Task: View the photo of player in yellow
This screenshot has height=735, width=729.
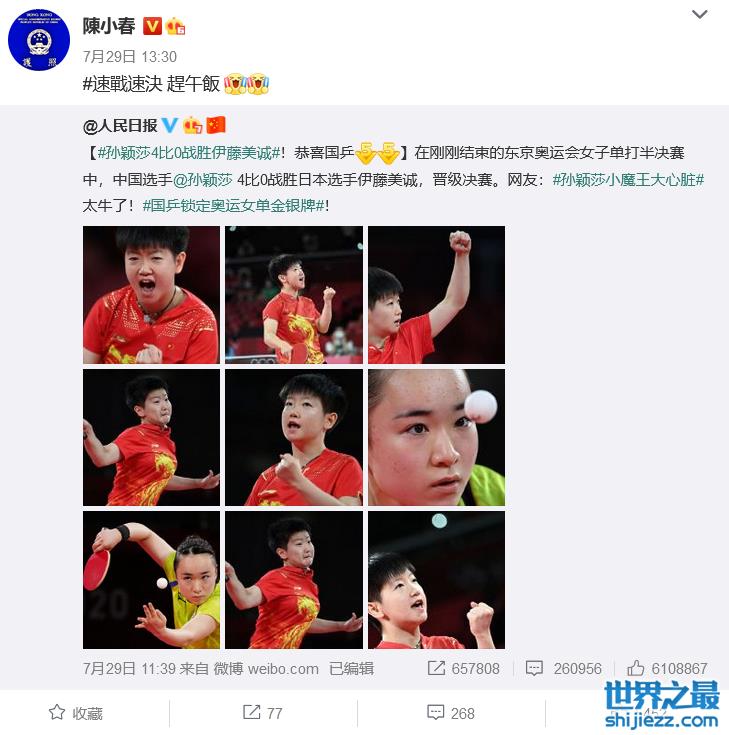Action: point(151,580)
